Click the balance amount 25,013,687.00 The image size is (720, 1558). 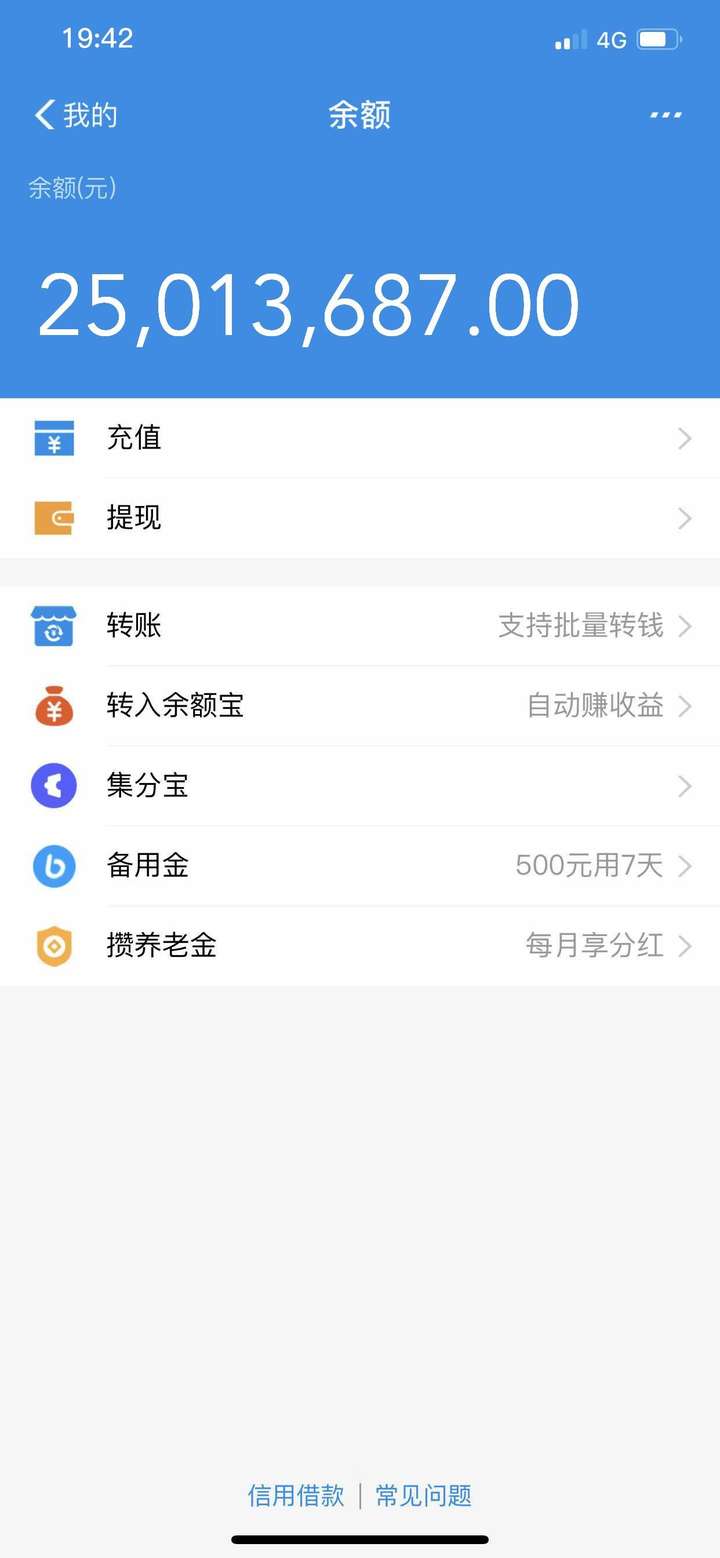pos(308,303)
